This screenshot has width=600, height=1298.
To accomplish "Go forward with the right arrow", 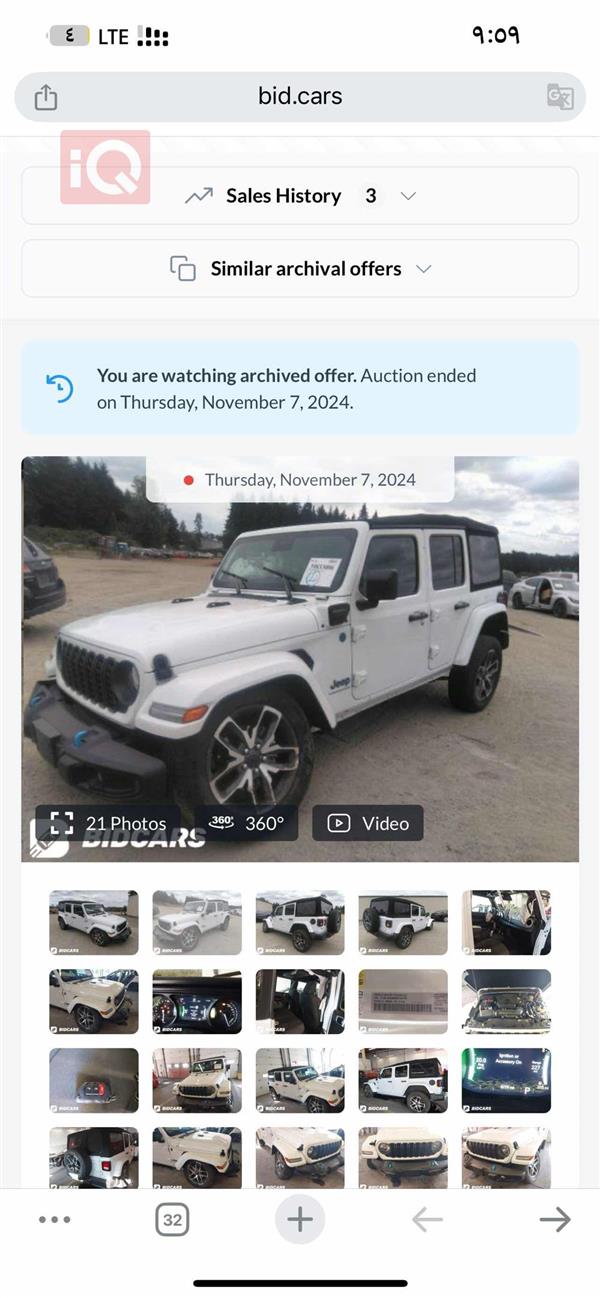I will pos(554,1220).
